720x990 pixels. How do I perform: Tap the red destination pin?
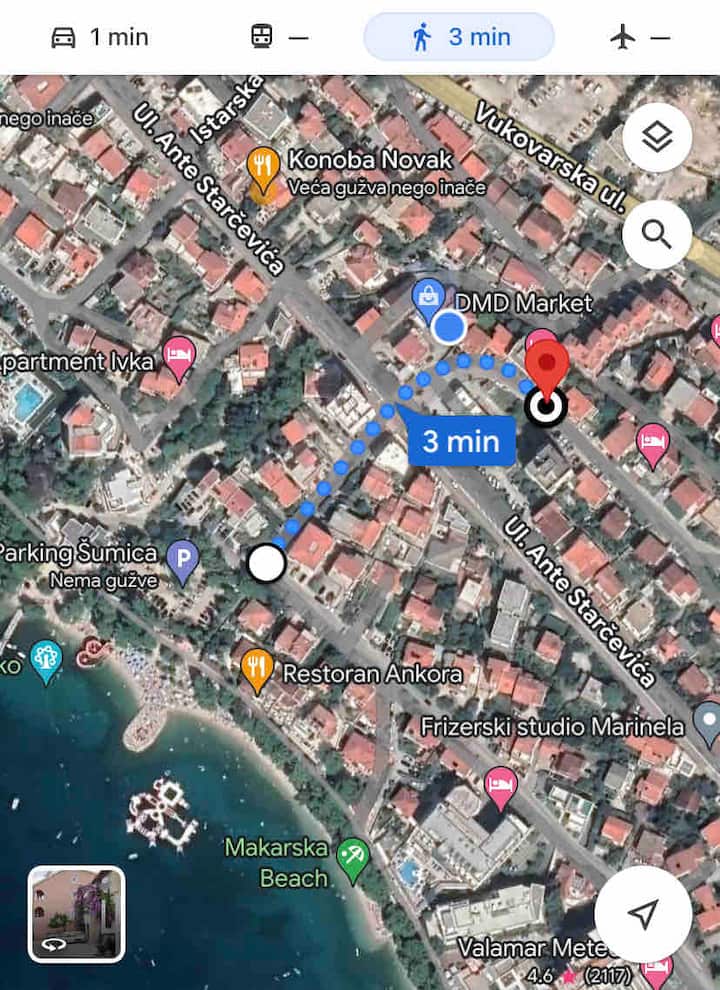point(547,369)
